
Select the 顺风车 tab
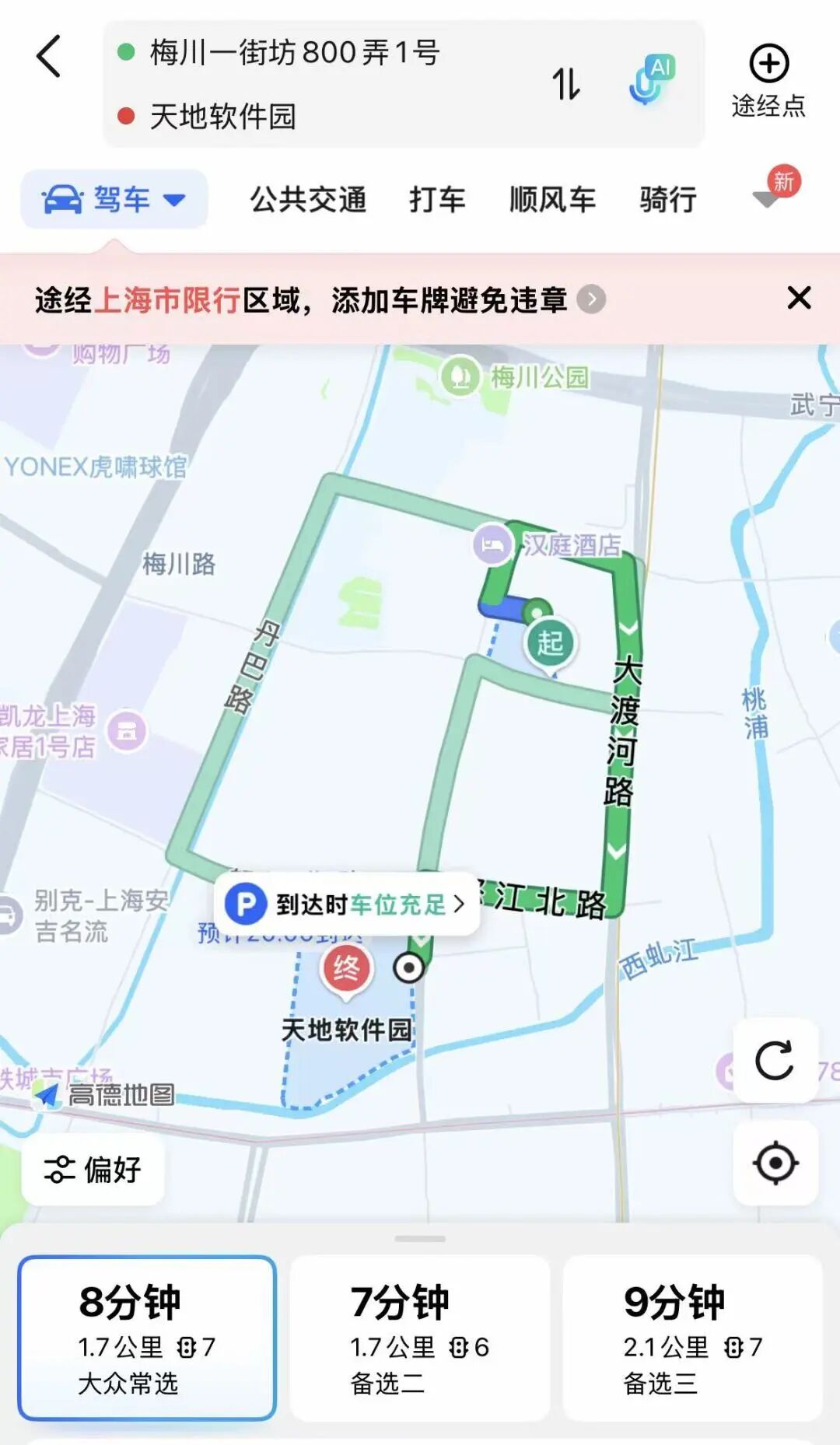(552, 200)
